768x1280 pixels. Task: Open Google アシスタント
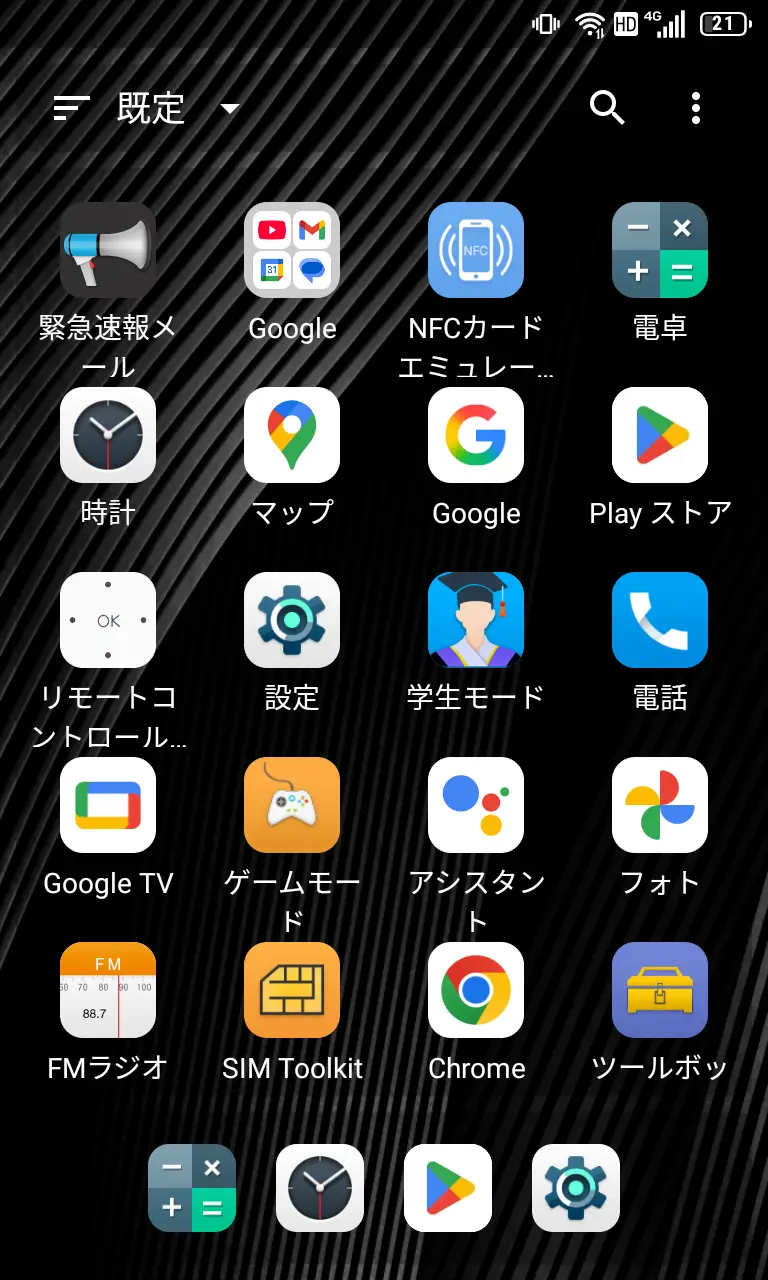pyautogui.click(x=476, y=805)
